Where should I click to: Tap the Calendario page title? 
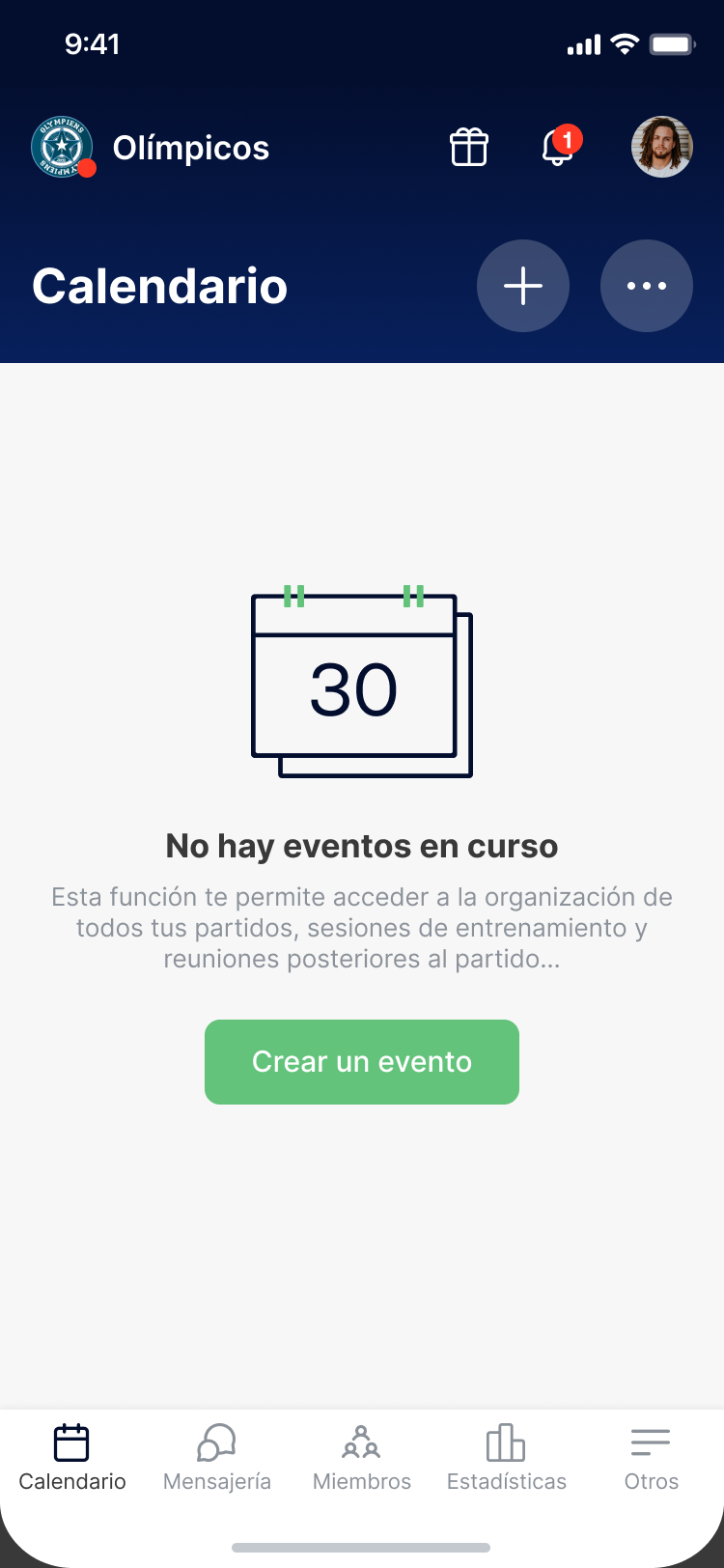[x=159, y=286]
